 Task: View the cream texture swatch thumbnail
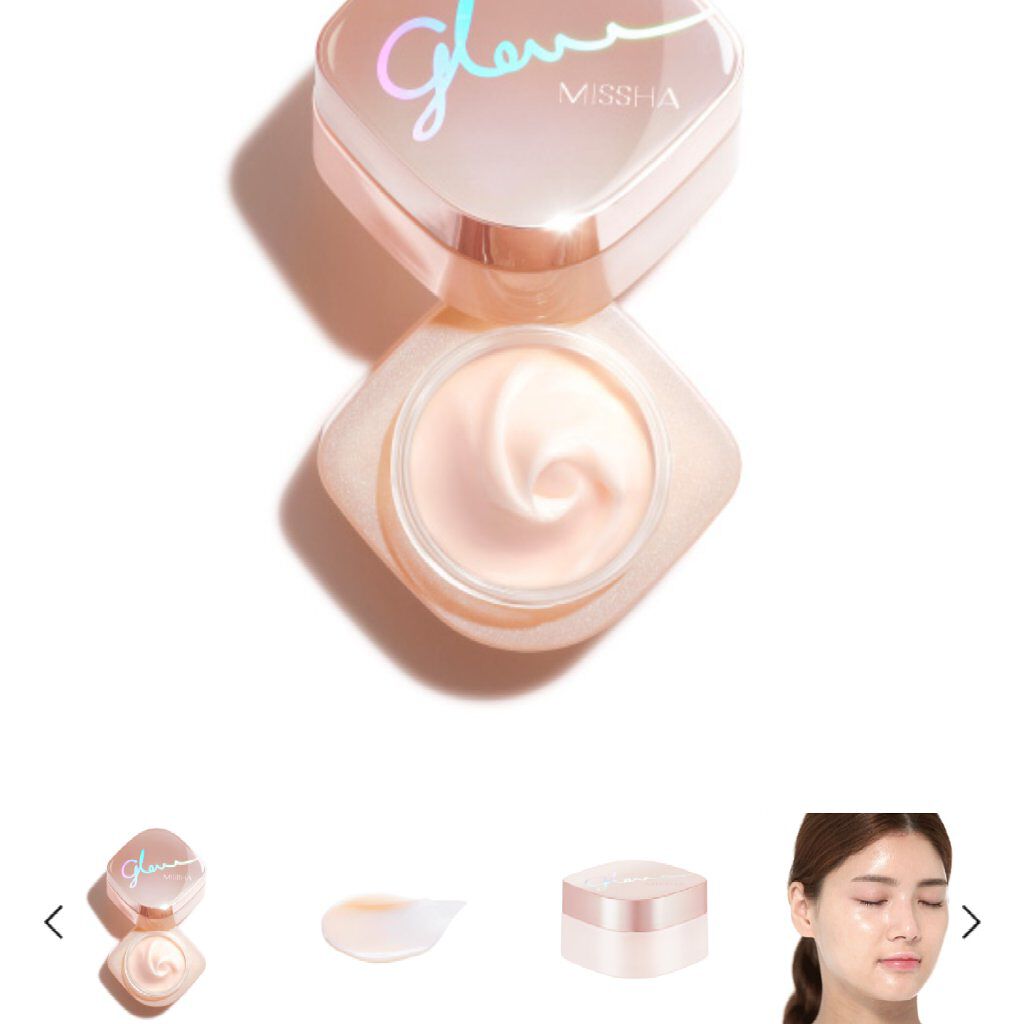(393, 925)
